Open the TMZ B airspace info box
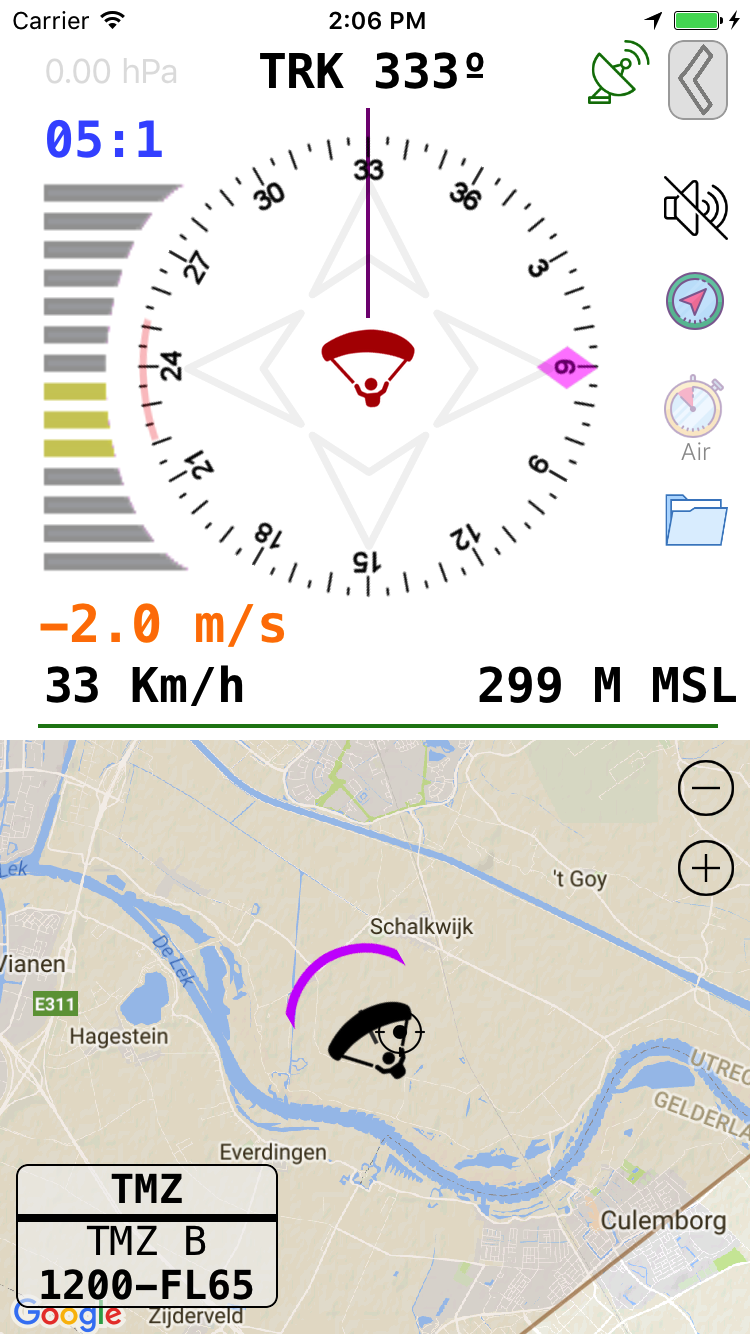Viewport: 750px width, 1334px height. [147, 1236]
